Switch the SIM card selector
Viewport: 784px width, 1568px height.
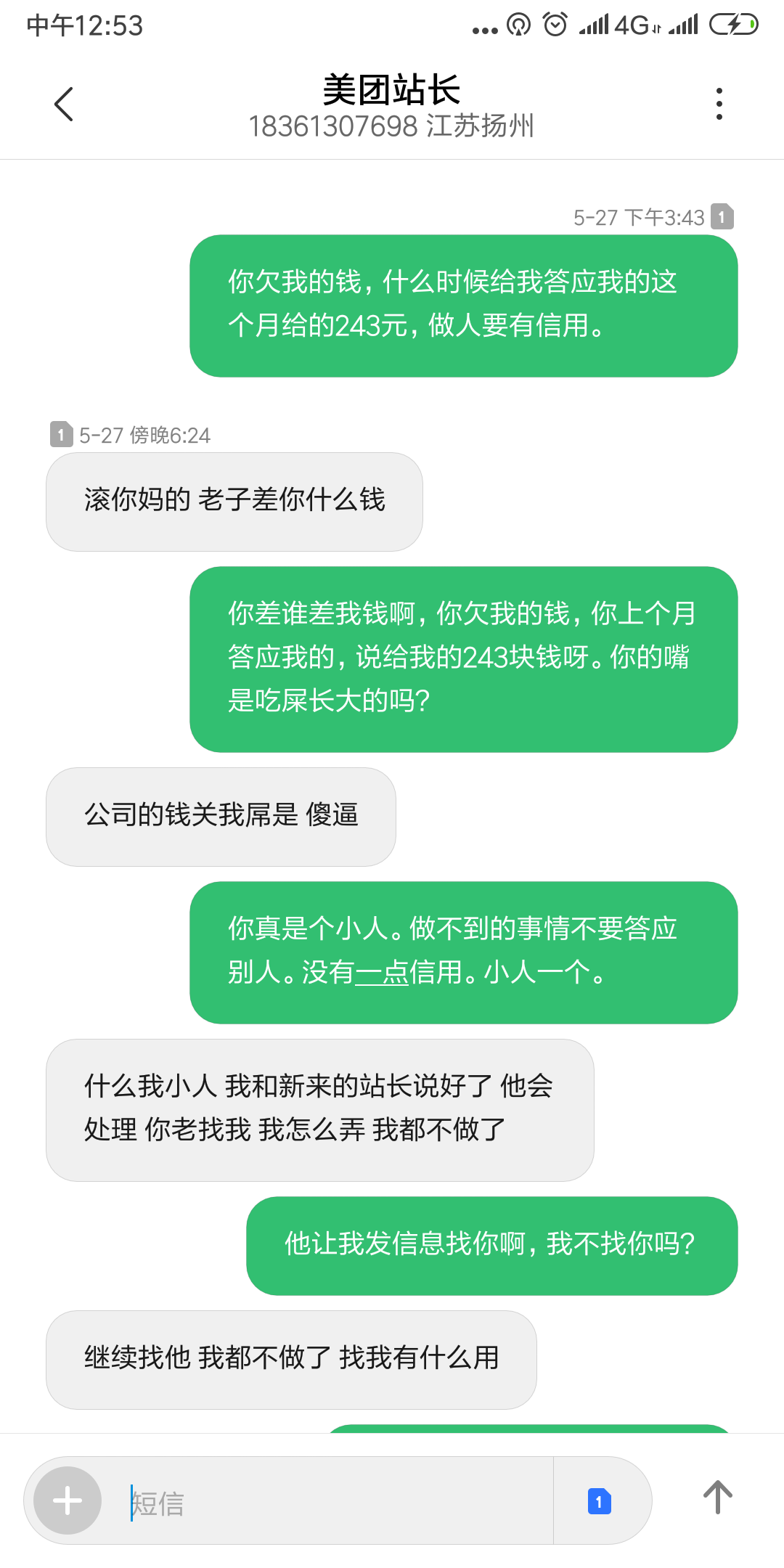tap(600, 1501)
